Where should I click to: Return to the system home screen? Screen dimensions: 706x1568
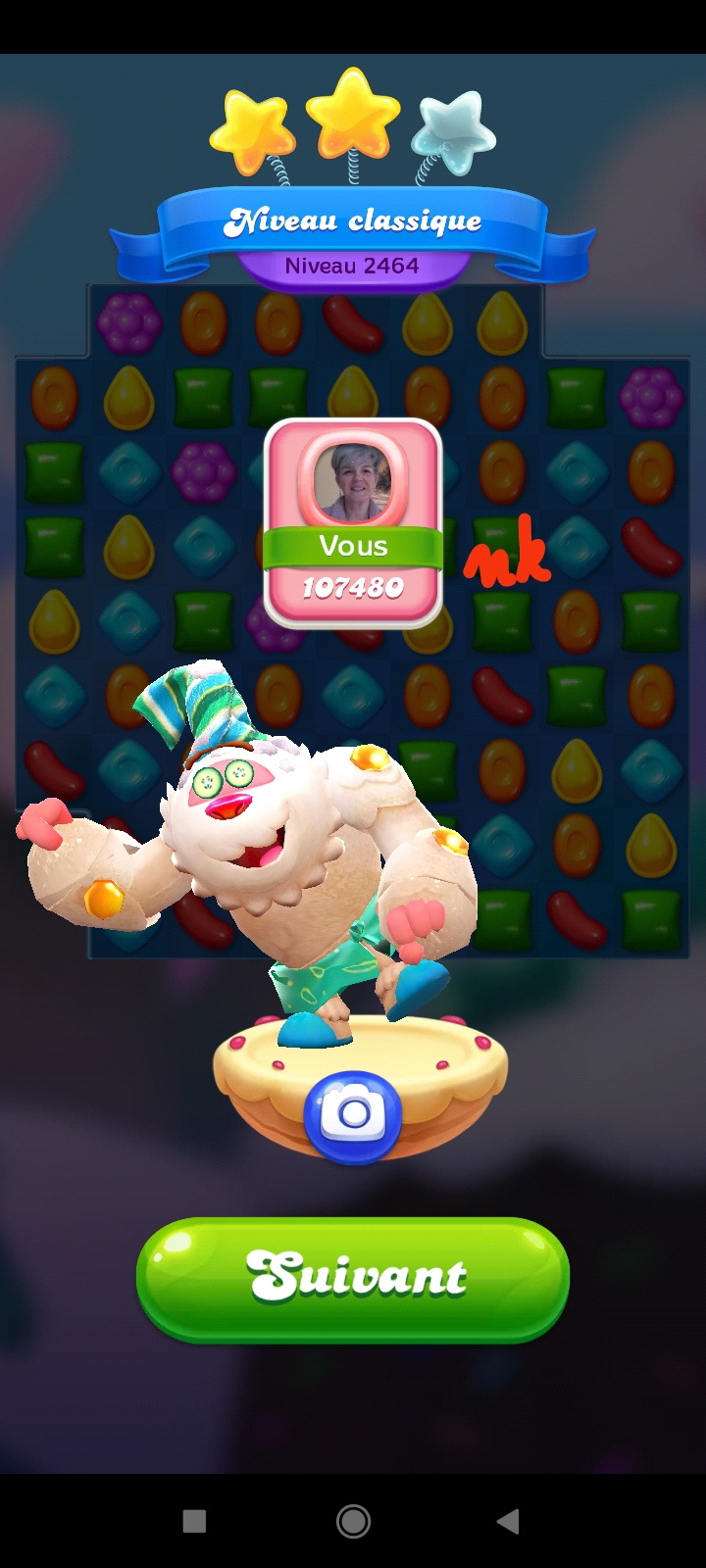click(353, 1521)
